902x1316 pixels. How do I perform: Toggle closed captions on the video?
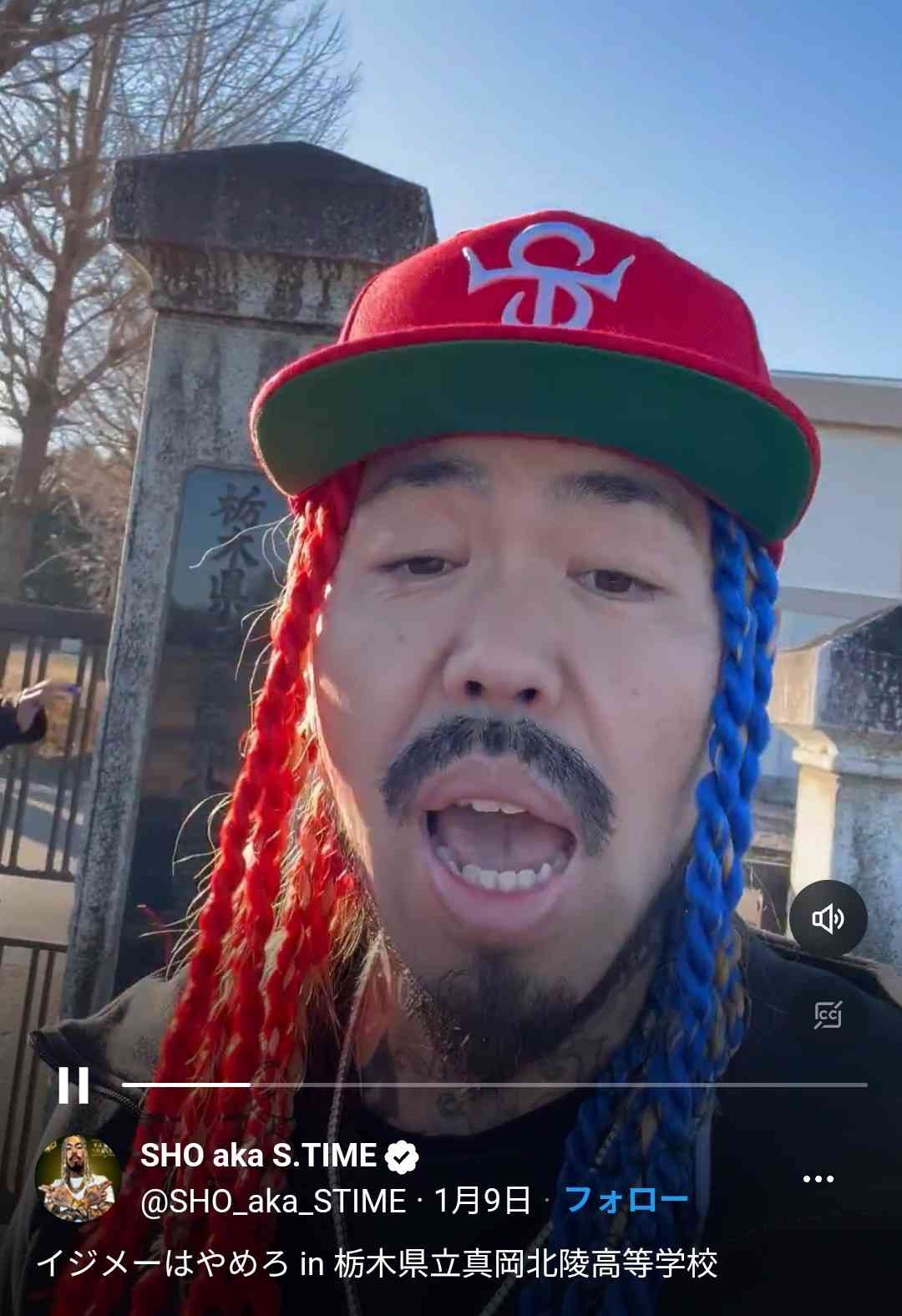coord(828,1014)
